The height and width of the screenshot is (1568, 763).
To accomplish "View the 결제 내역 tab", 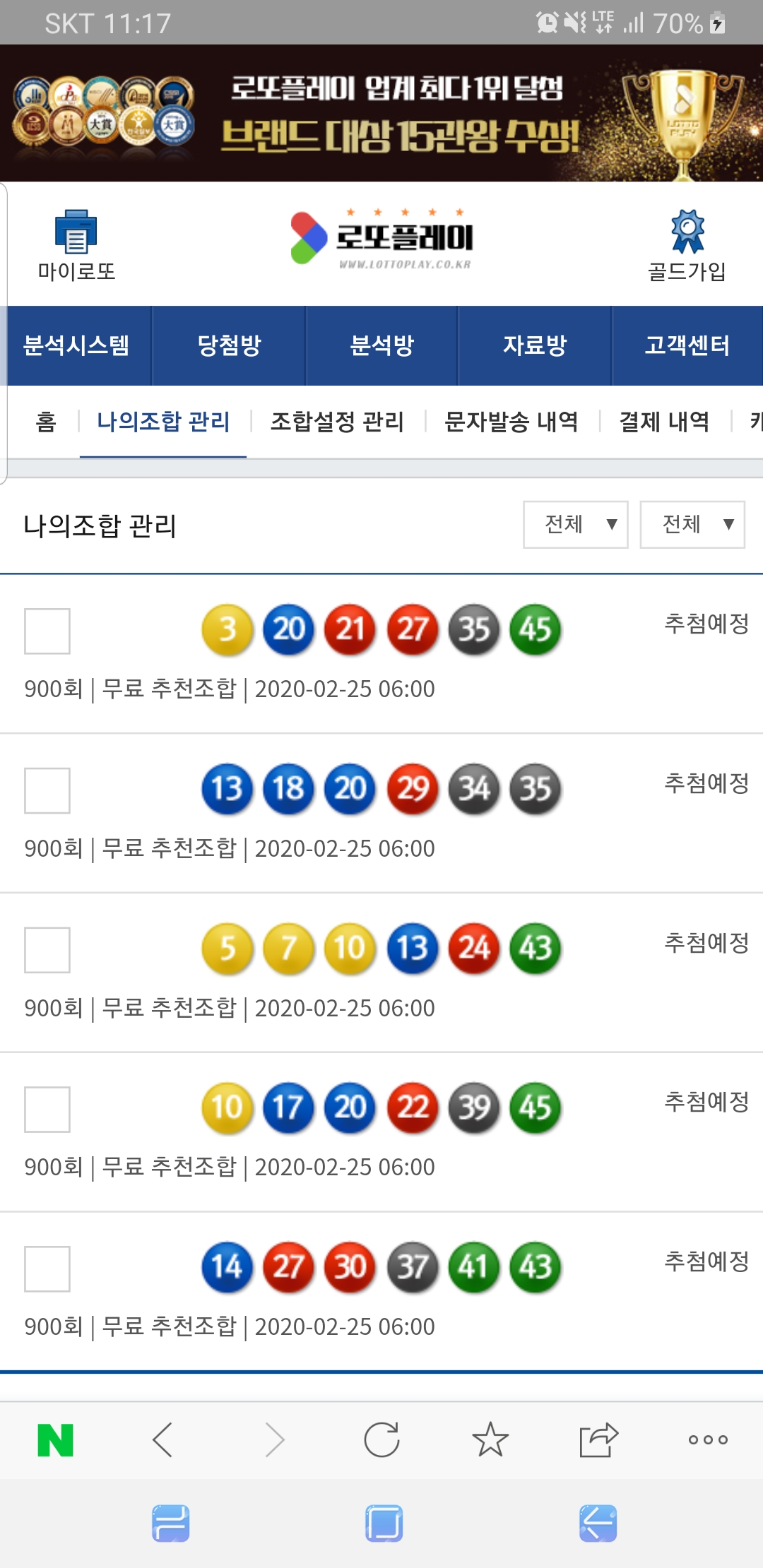I will 664,422.
